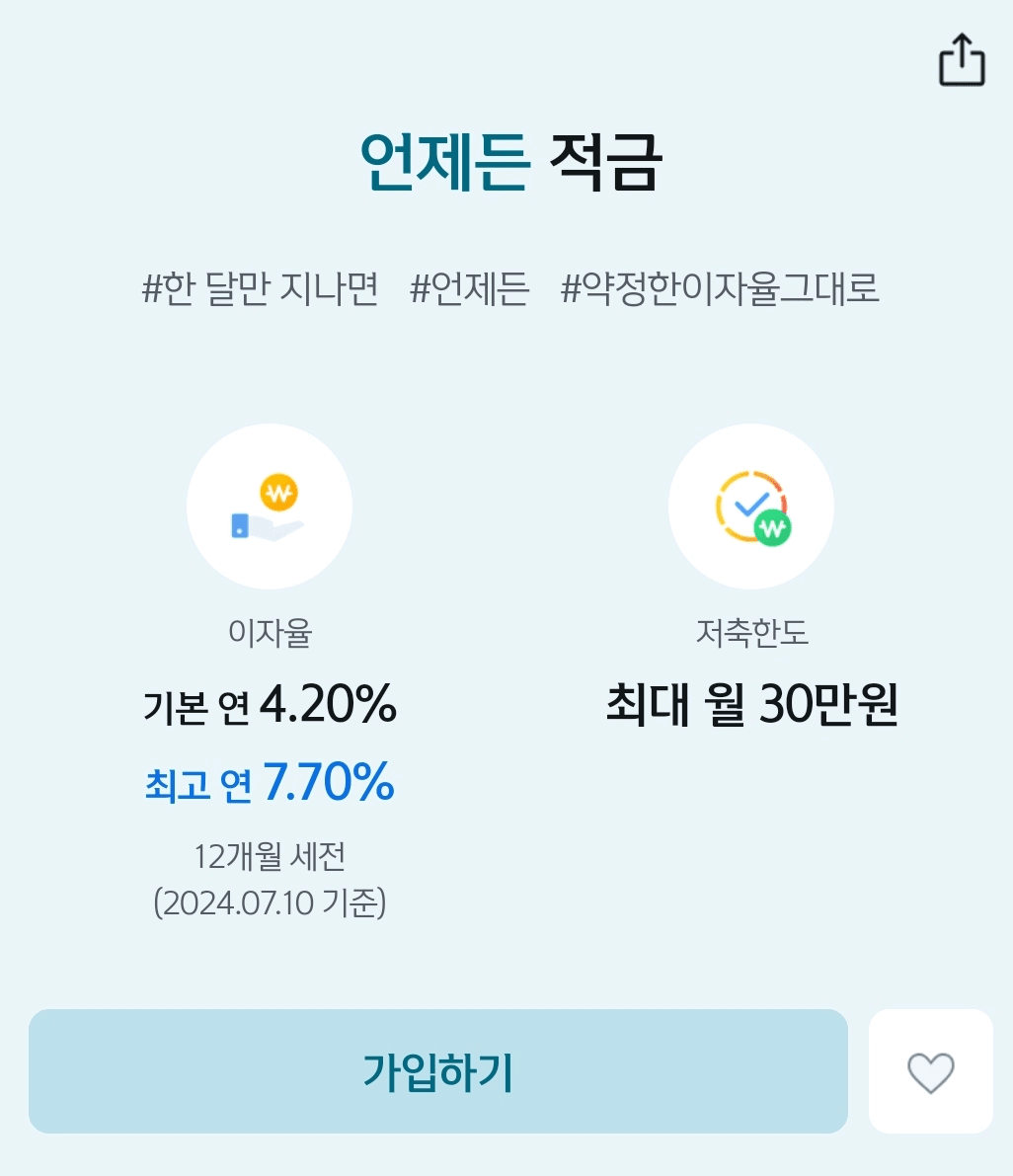This screenshot has width=1013, height=1176.
Task: Click the 가입하기 signup button
Action: [438, 1072]
